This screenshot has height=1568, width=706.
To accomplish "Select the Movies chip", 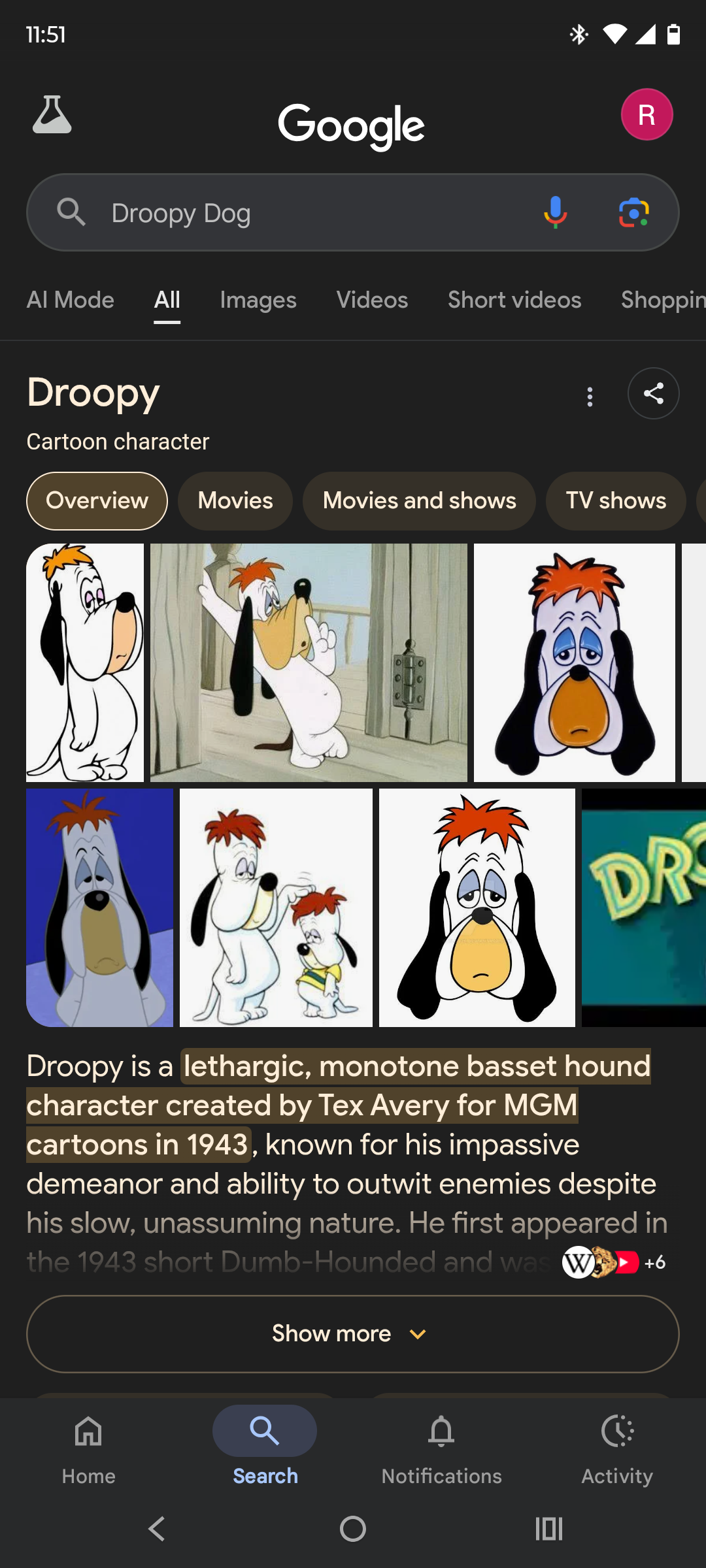I will pos(235,501).
